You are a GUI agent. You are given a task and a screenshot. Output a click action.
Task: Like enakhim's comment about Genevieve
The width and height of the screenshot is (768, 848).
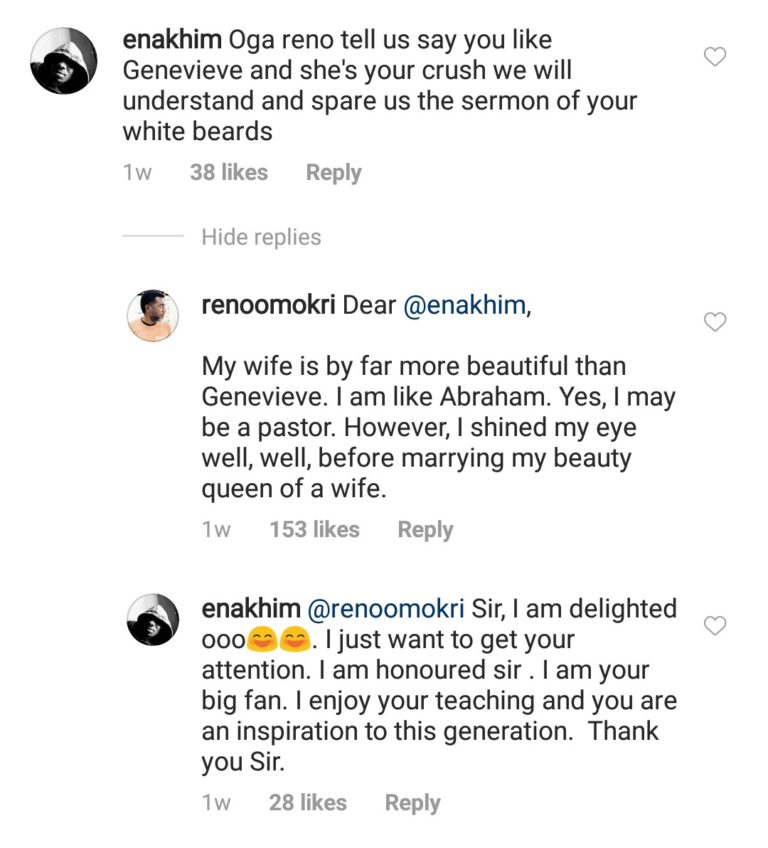coord(715,57)
